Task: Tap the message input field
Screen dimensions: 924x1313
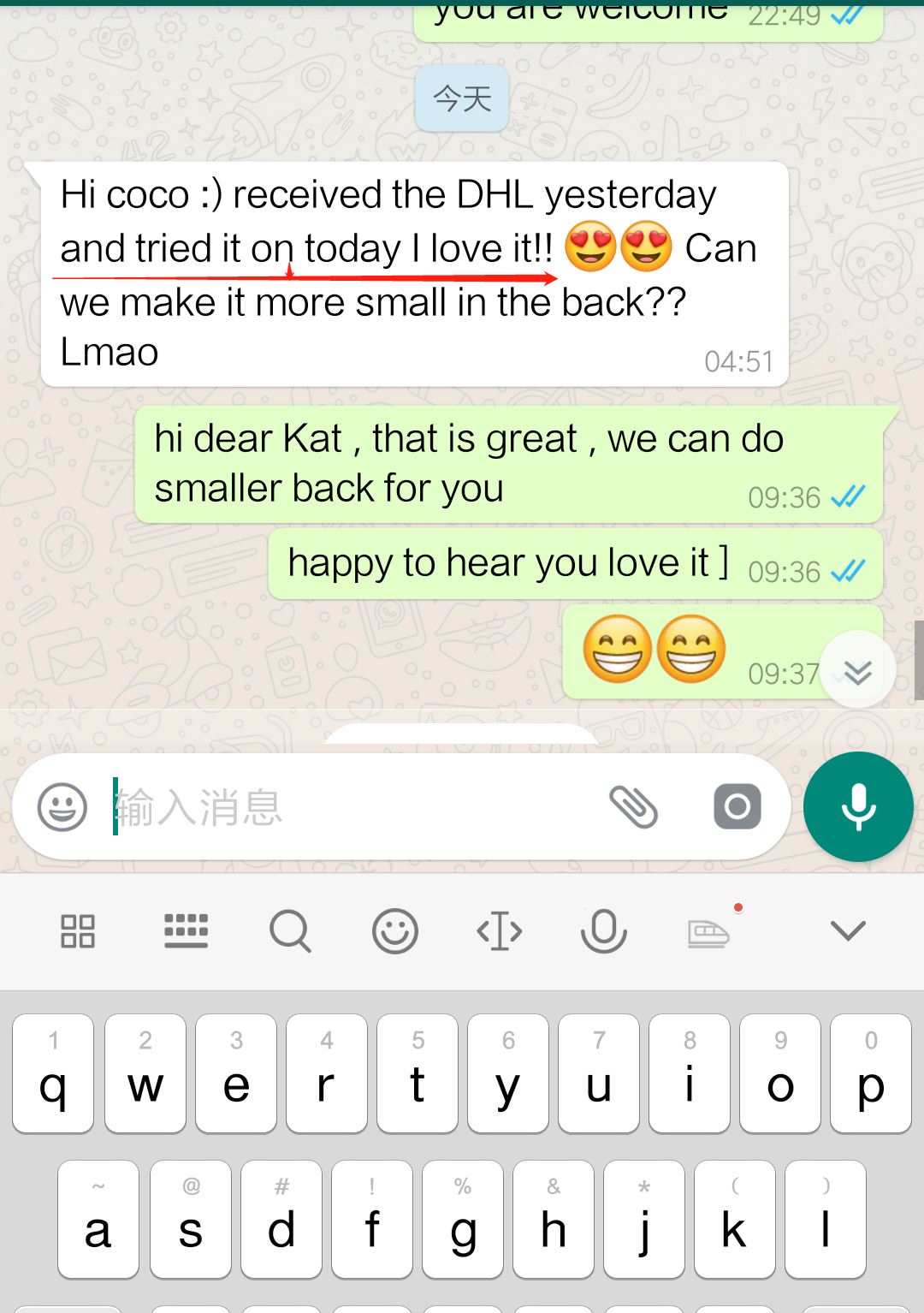Action: [x=351, y=807]
